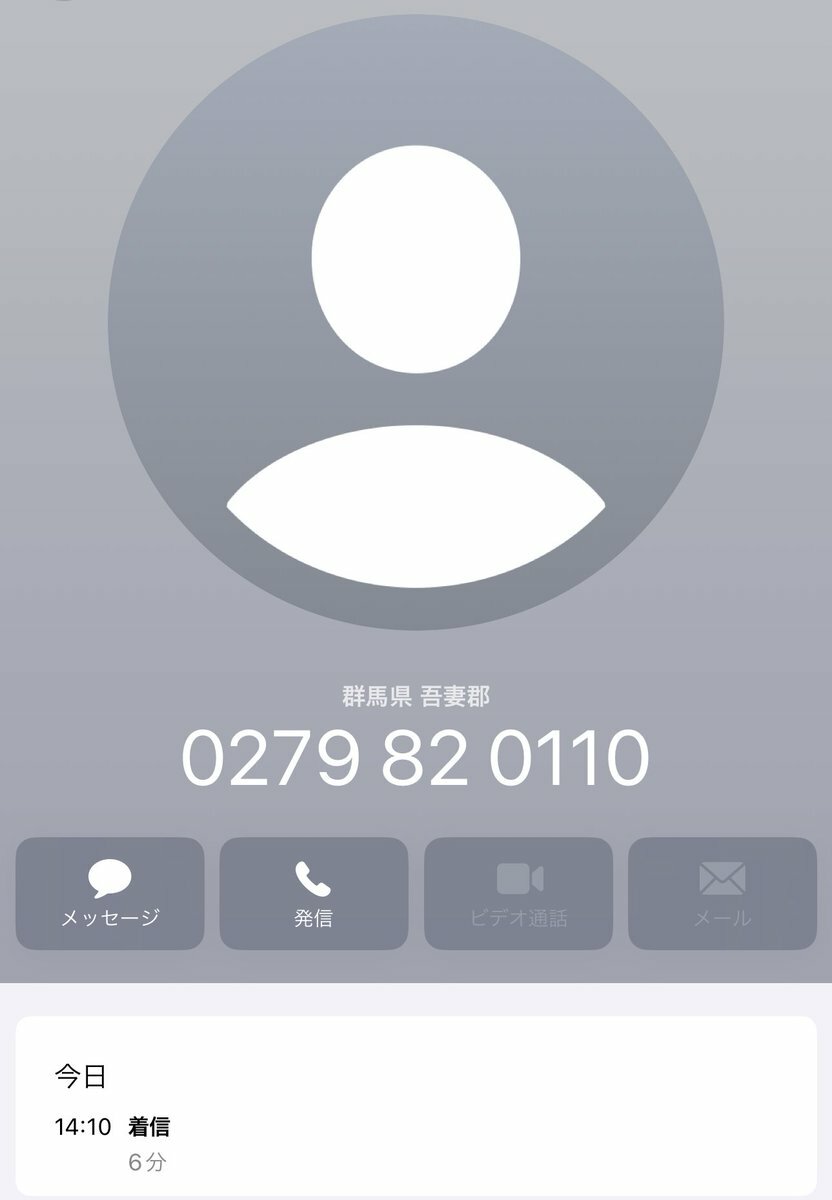
Task: Start a video call via ビデオ通話
Action: pos(518,893)
